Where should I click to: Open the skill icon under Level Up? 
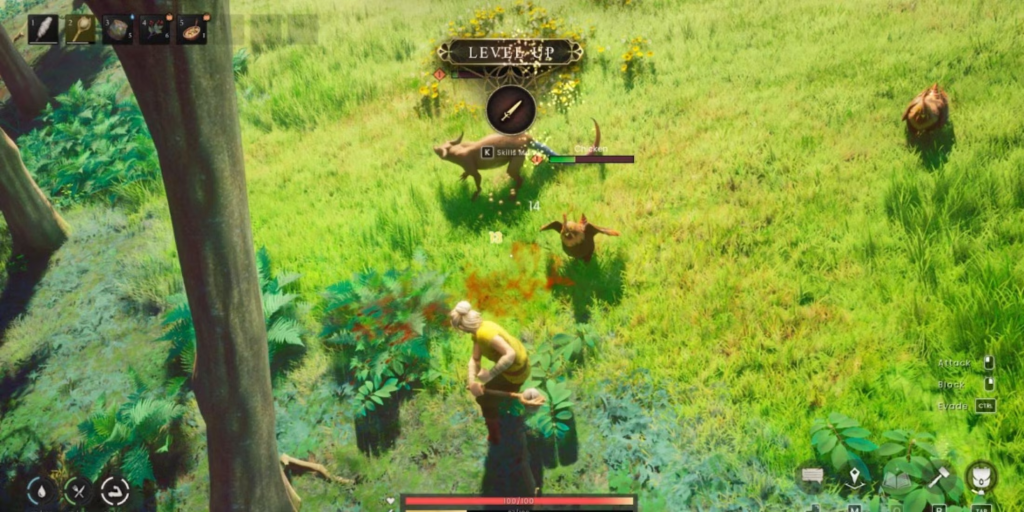[511, 109]
